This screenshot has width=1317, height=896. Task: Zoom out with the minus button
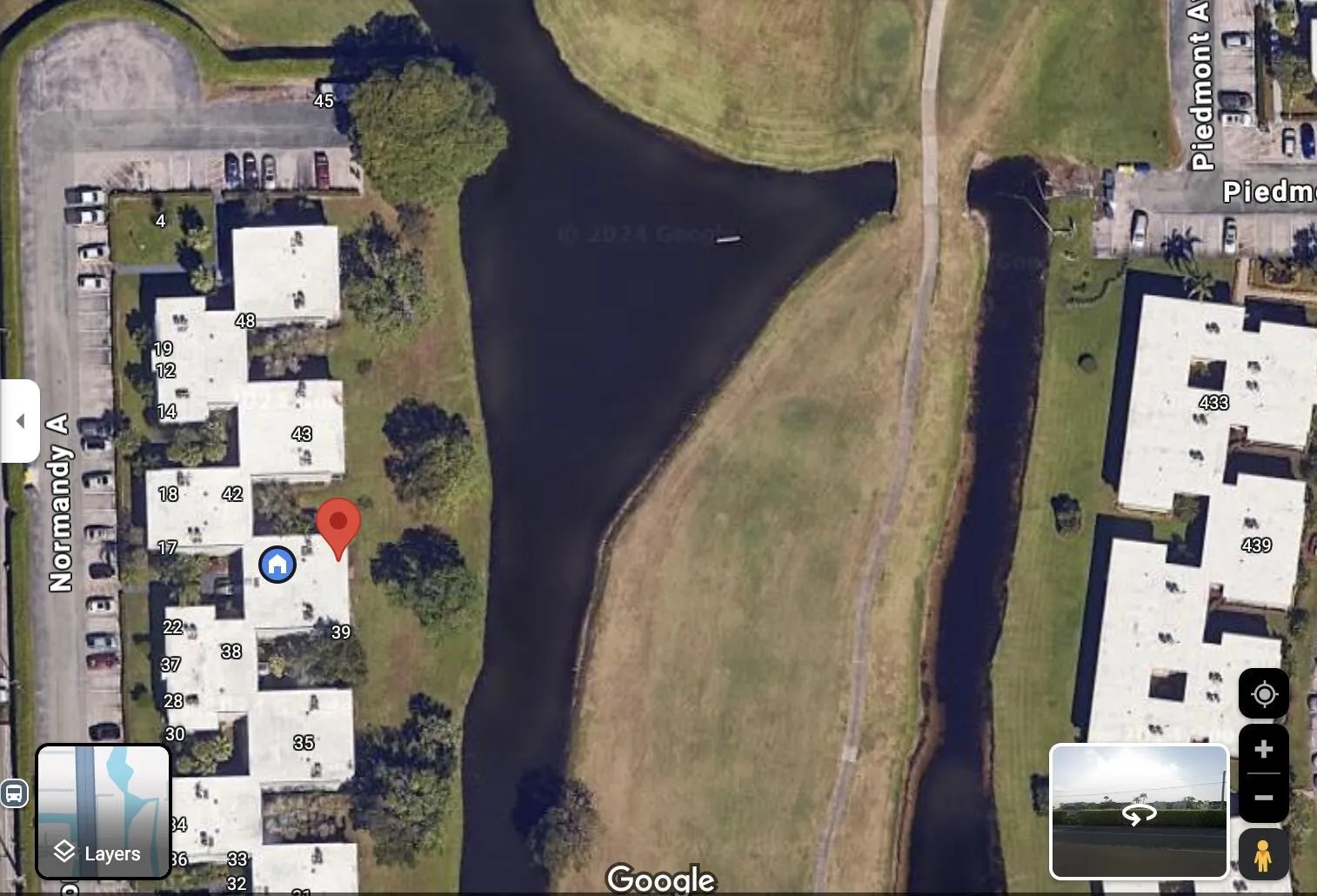1263,797
